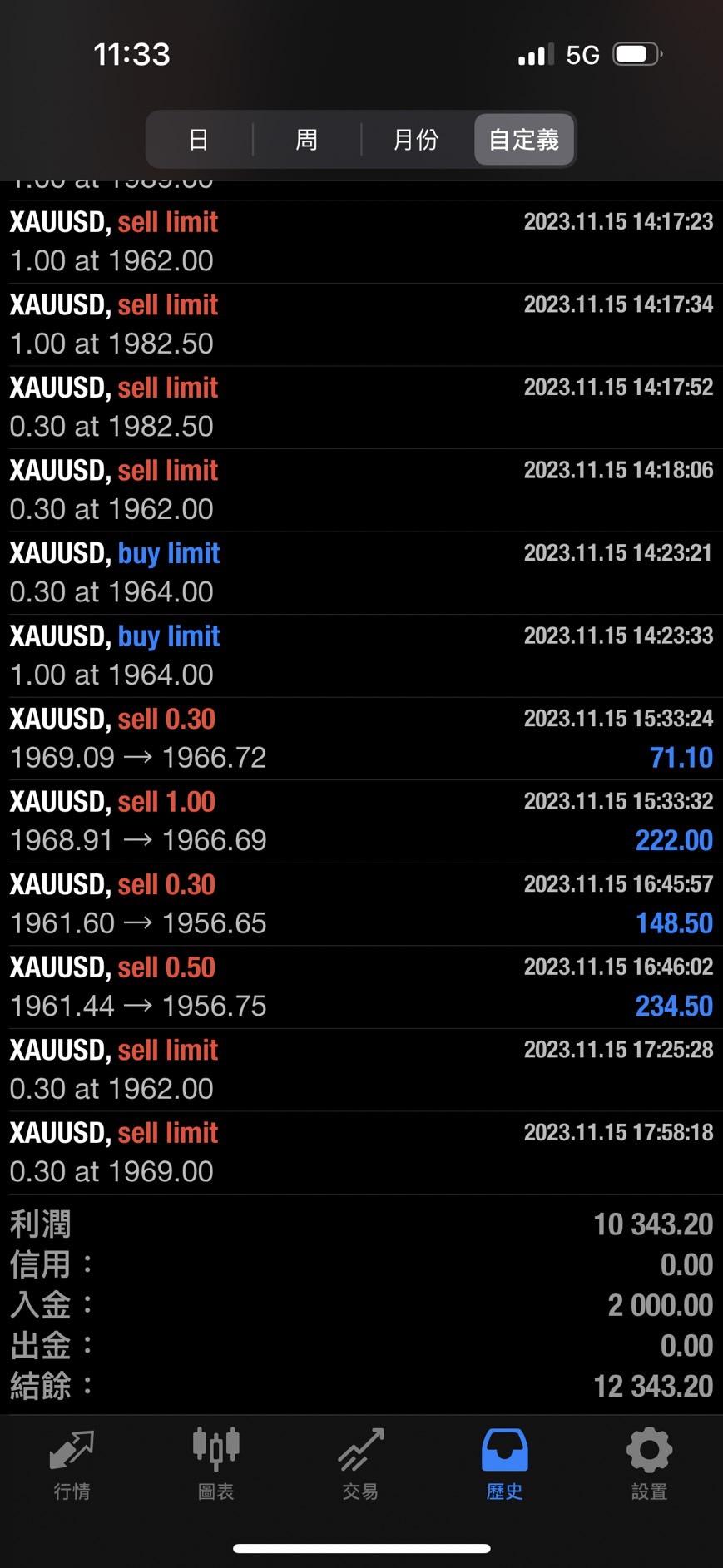Screen dimensions: 723x1568
Task: Go to the 圖表 chart tab
Action: pos(216,1466)
